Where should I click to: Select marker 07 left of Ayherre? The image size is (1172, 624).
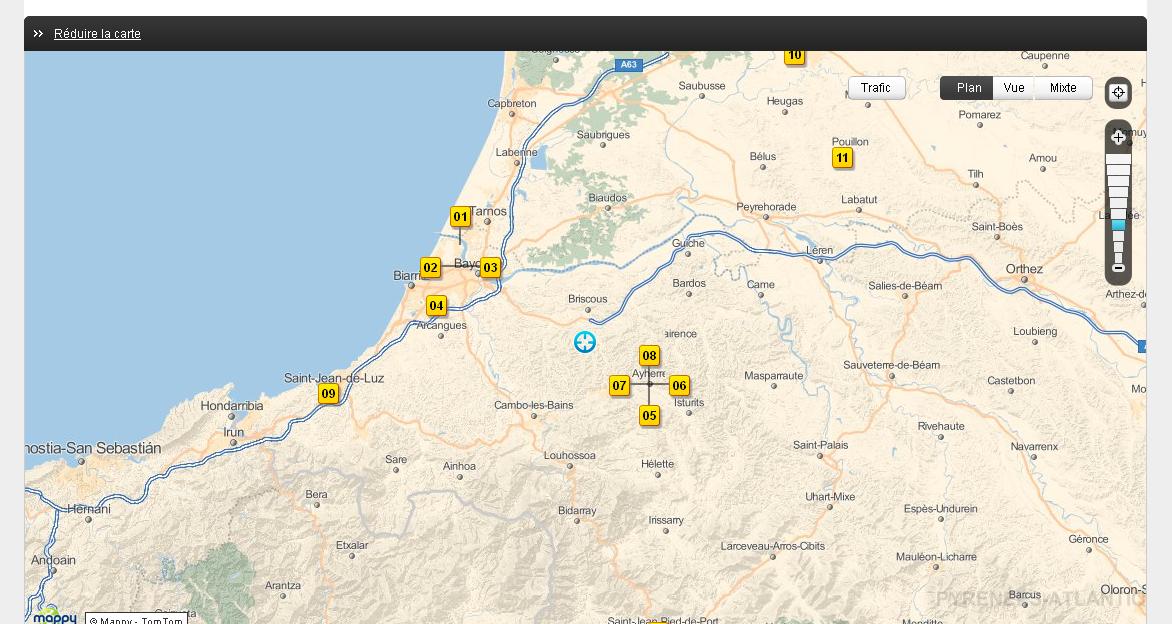click(x=619, y=386)
